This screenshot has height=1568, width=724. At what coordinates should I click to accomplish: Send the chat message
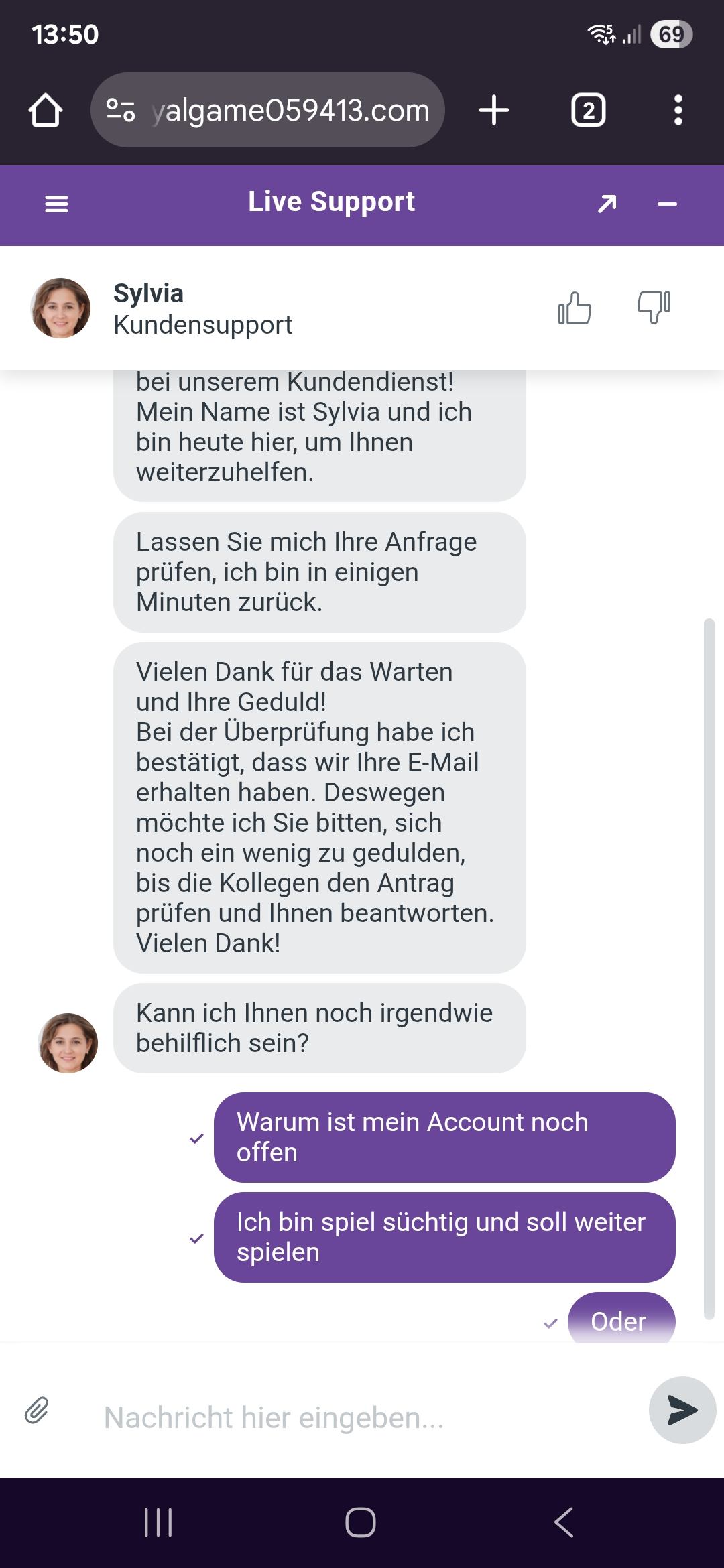682,1410
